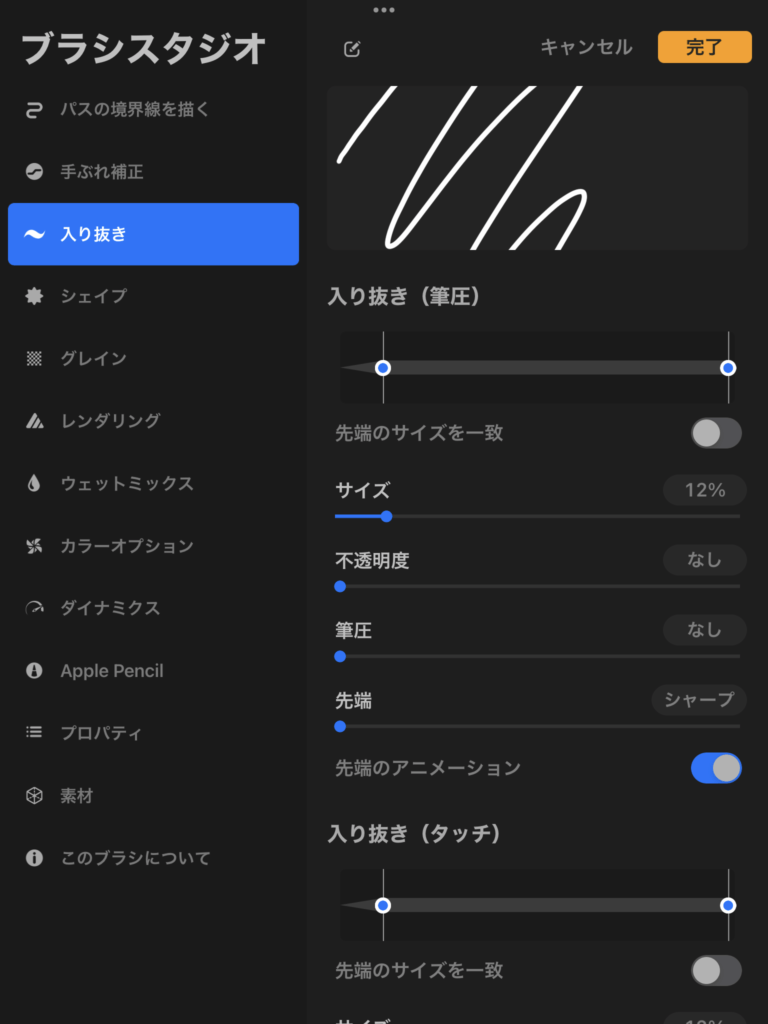Viewport: 768px width, 1024px height.
Task: Enable 先端のサイズを一致 under 入り抜き(タッチ)
Action: [x=716, y=970]
